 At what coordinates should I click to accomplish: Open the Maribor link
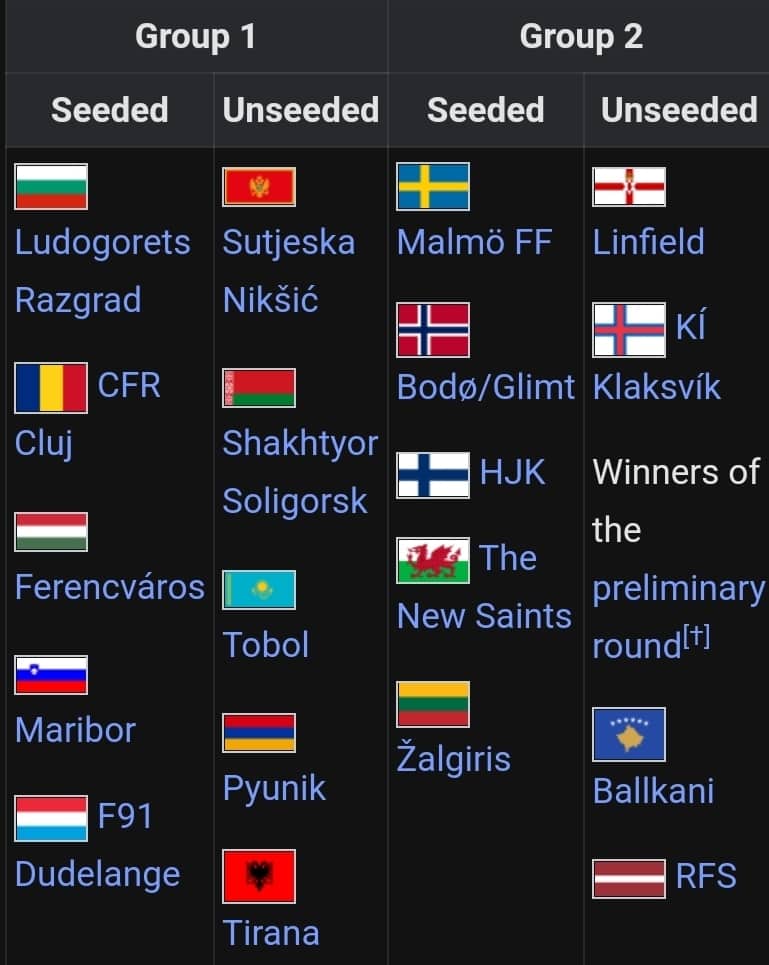point(75,730)
